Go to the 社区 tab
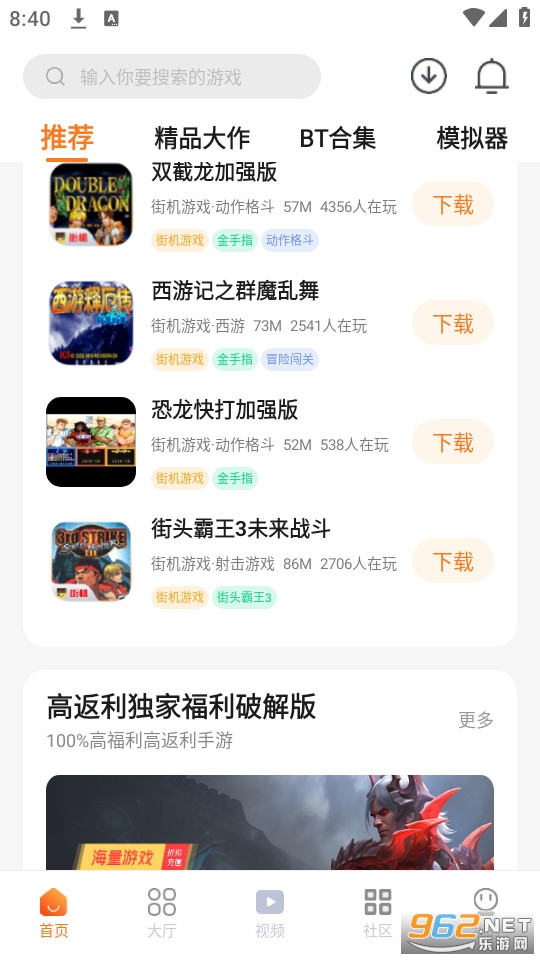The height and width of the screenshot is (960, 540). pyautogui.click(x=378, y=913)
